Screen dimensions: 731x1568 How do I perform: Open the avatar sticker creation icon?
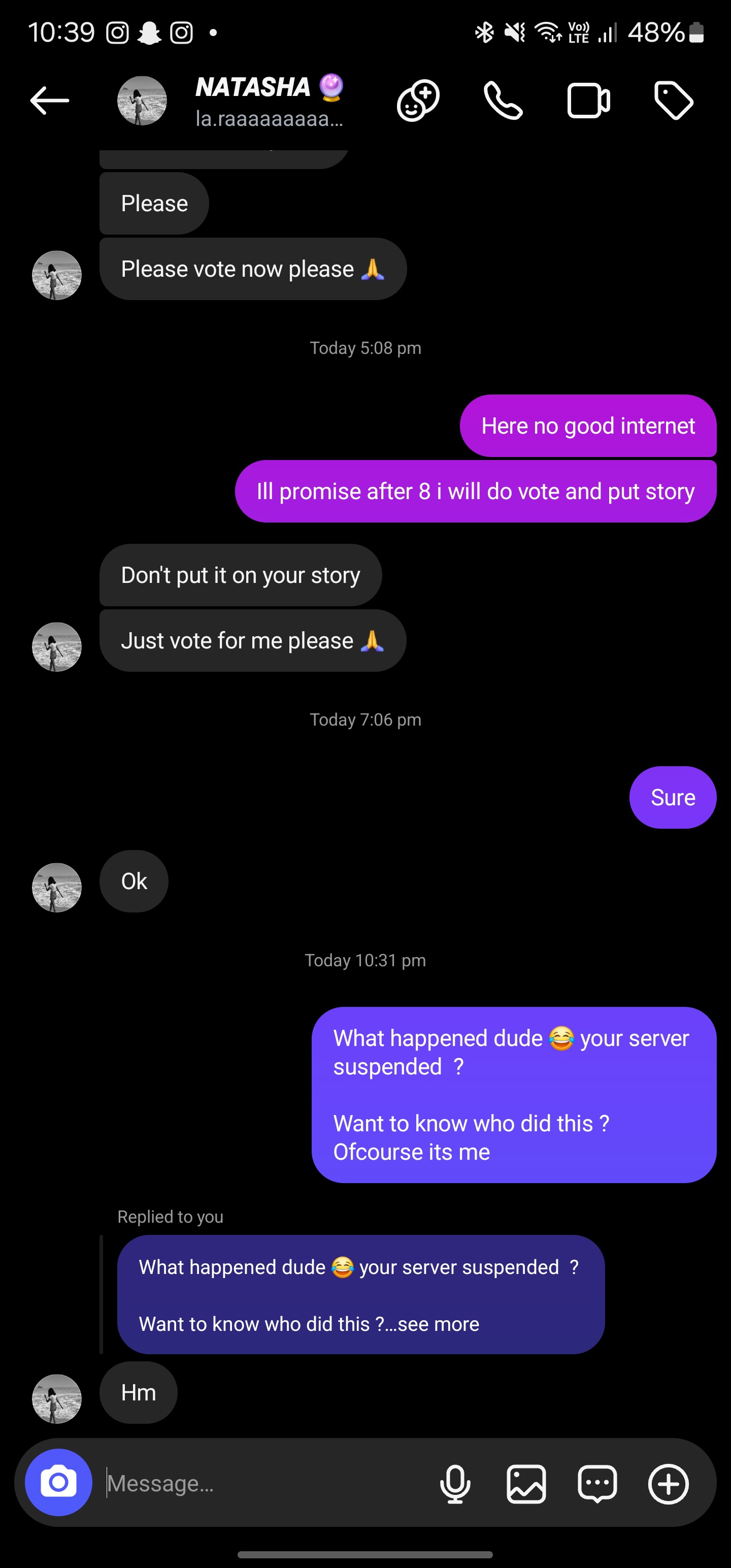coord(418,101)
